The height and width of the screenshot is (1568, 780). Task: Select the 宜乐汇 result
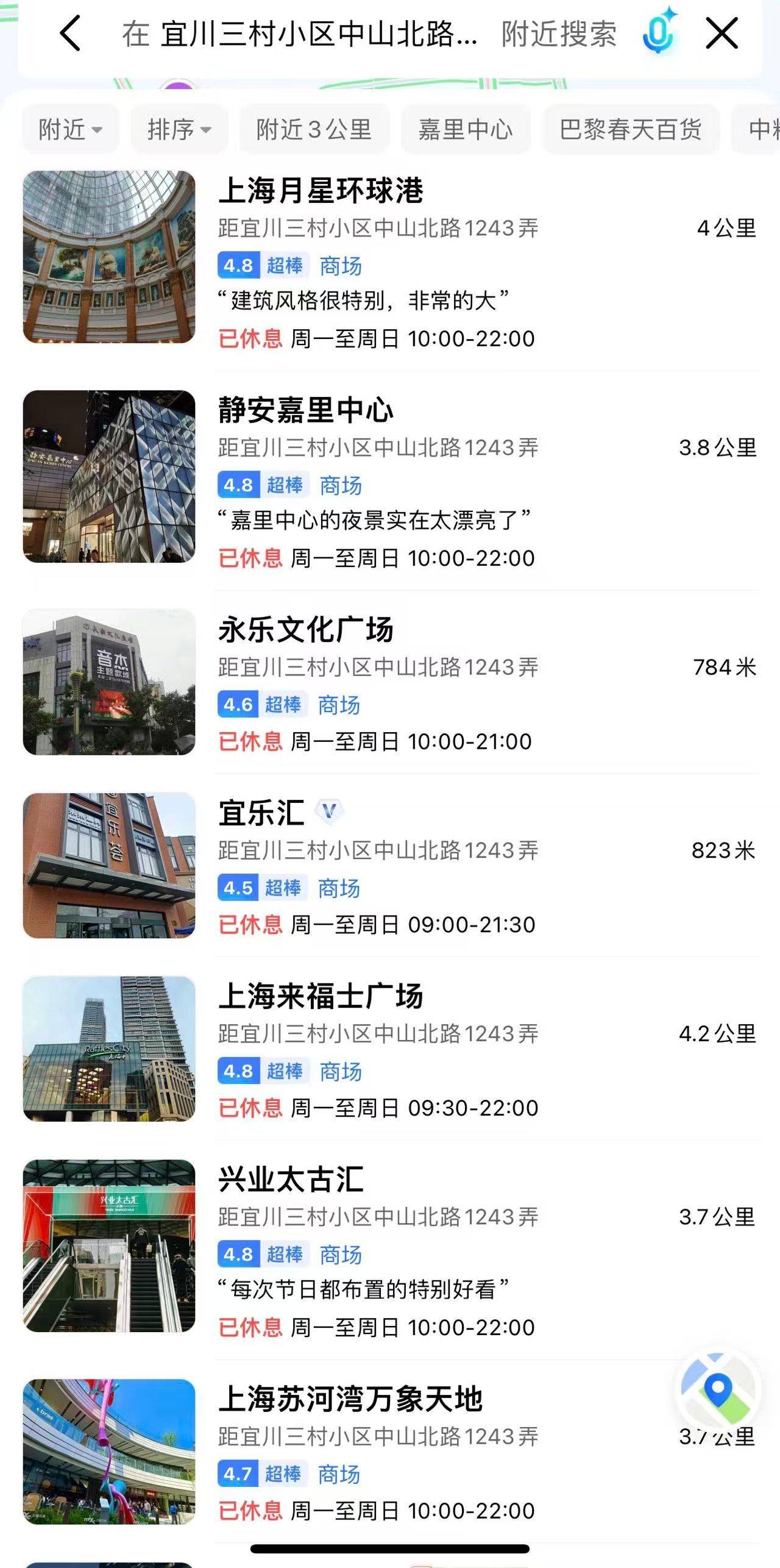[390, 866]
